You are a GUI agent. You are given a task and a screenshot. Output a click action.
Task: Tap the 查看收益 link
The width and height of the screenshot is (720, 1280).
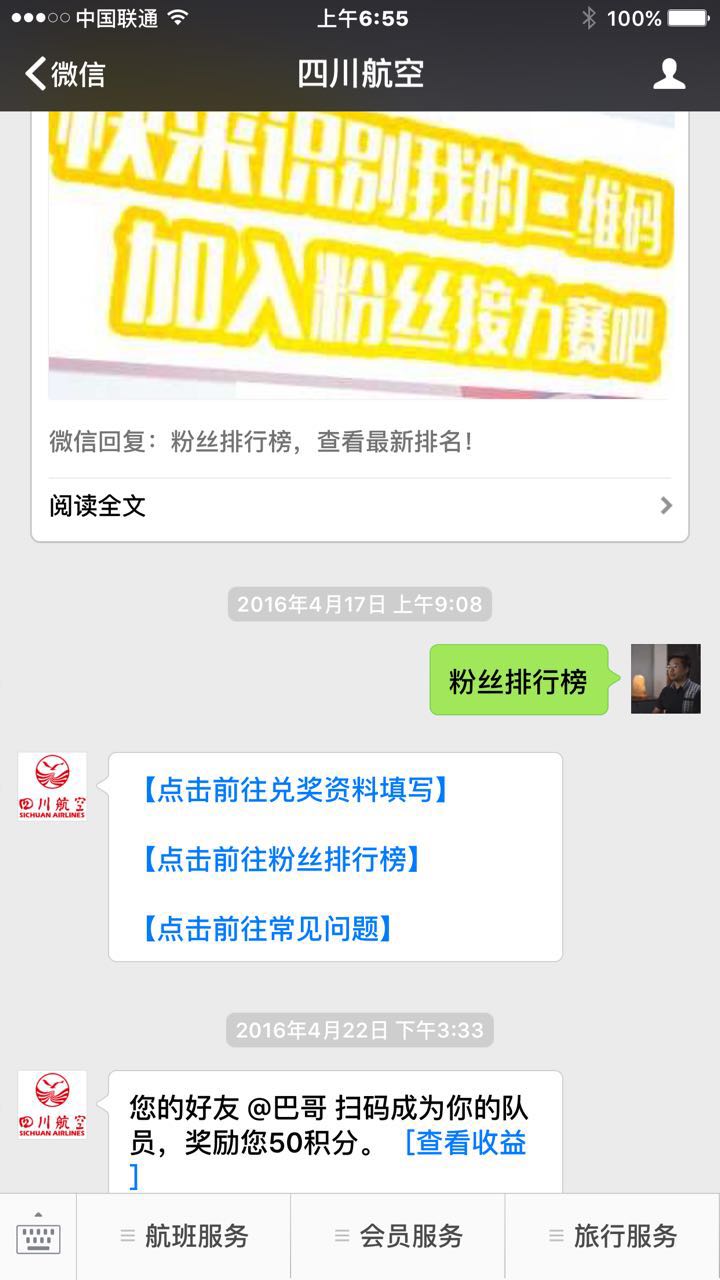point(466,1143)
